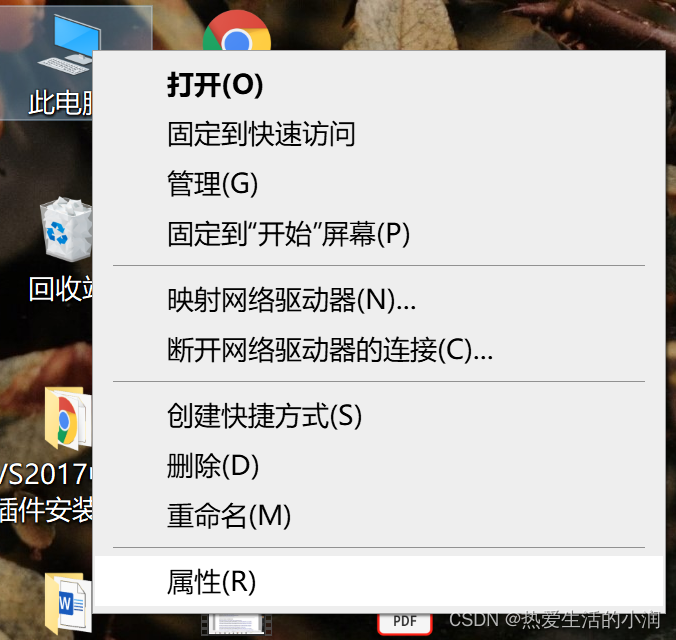676x640 pixels.
Task: Open 管理(G) menu item
Action: pos(212,184)
